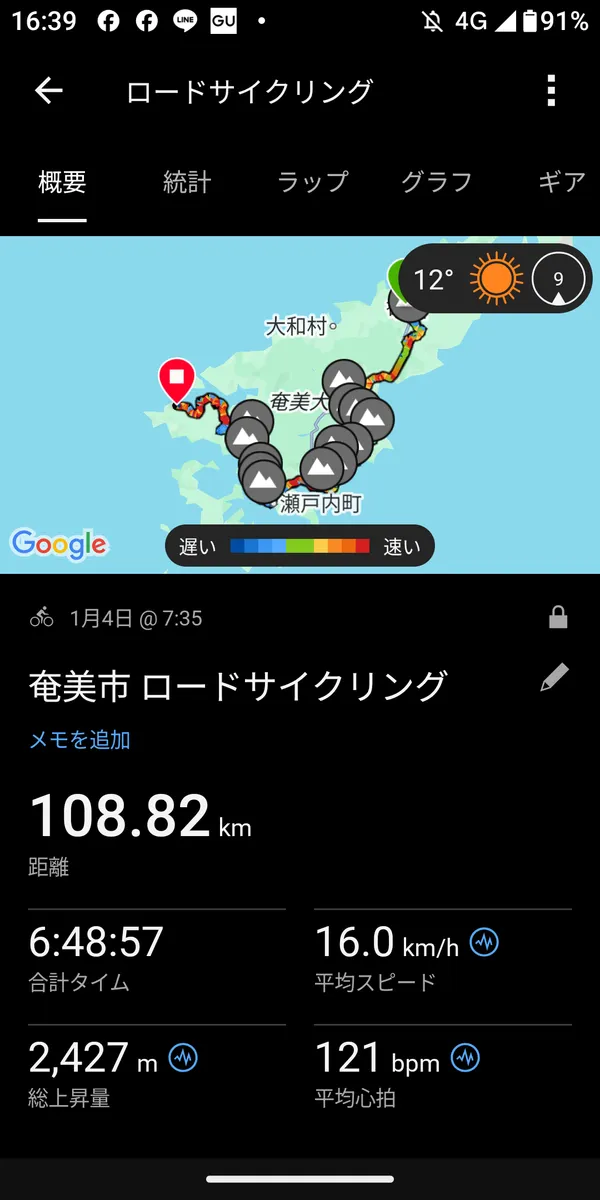View the average speed graph icon
The image size is (600, 1200).
click(x=484, y=942)
